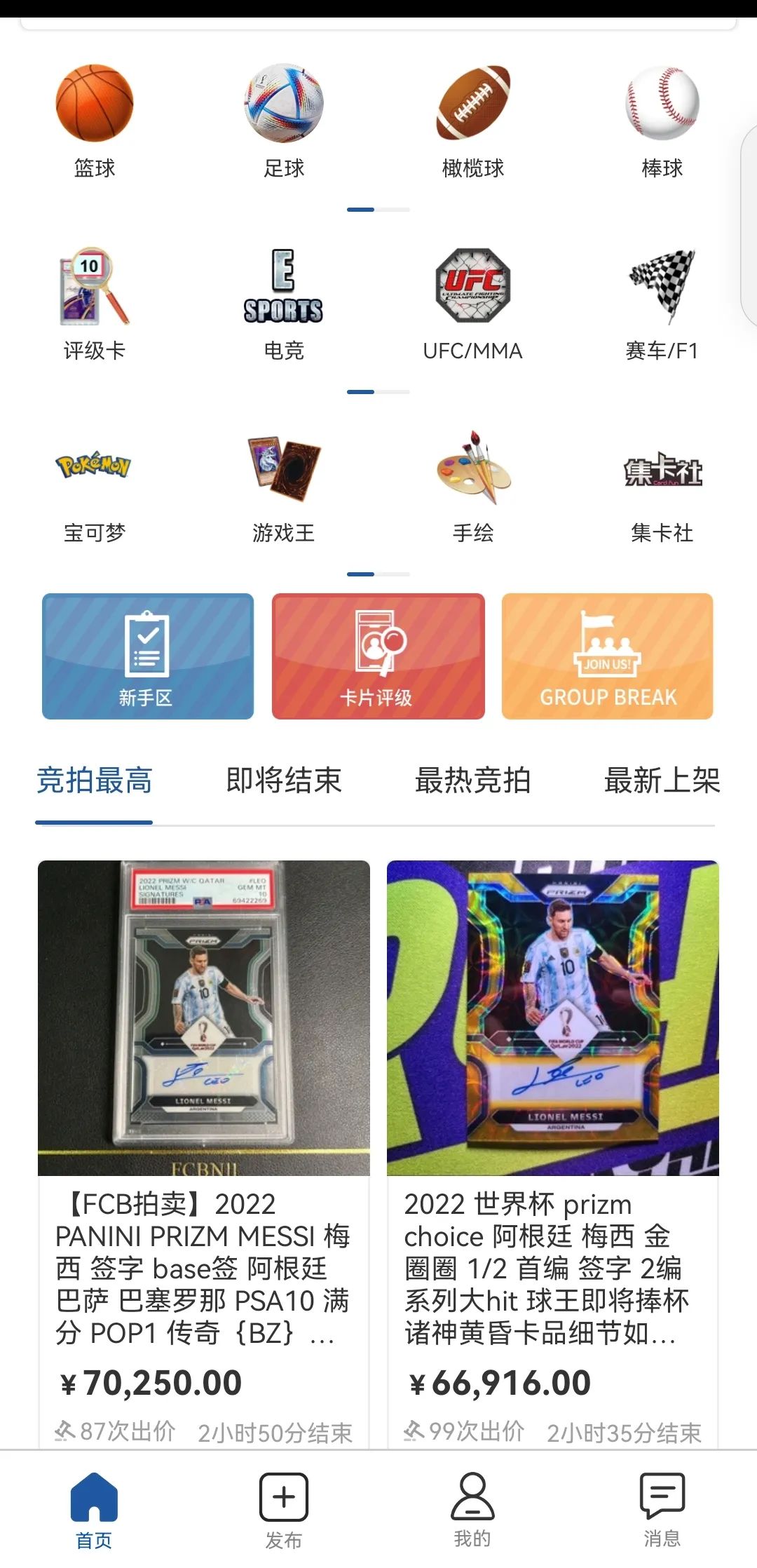Switch to the 最热竞拍 tab
This screenshot has width=757, height=1568.
pos(473,780)
